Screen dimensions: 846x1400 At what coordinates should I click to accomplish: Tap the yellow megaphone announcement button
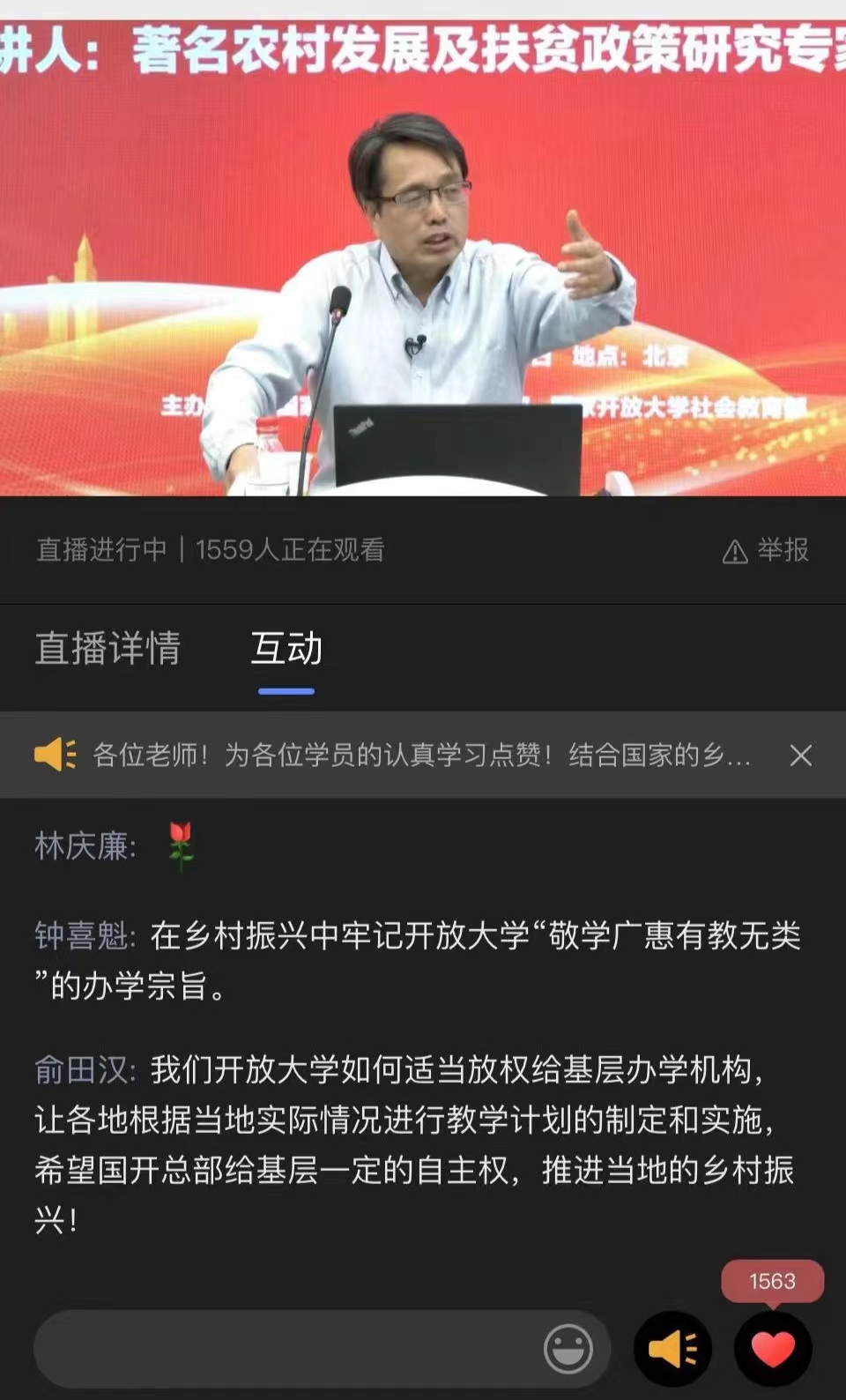673,1348
